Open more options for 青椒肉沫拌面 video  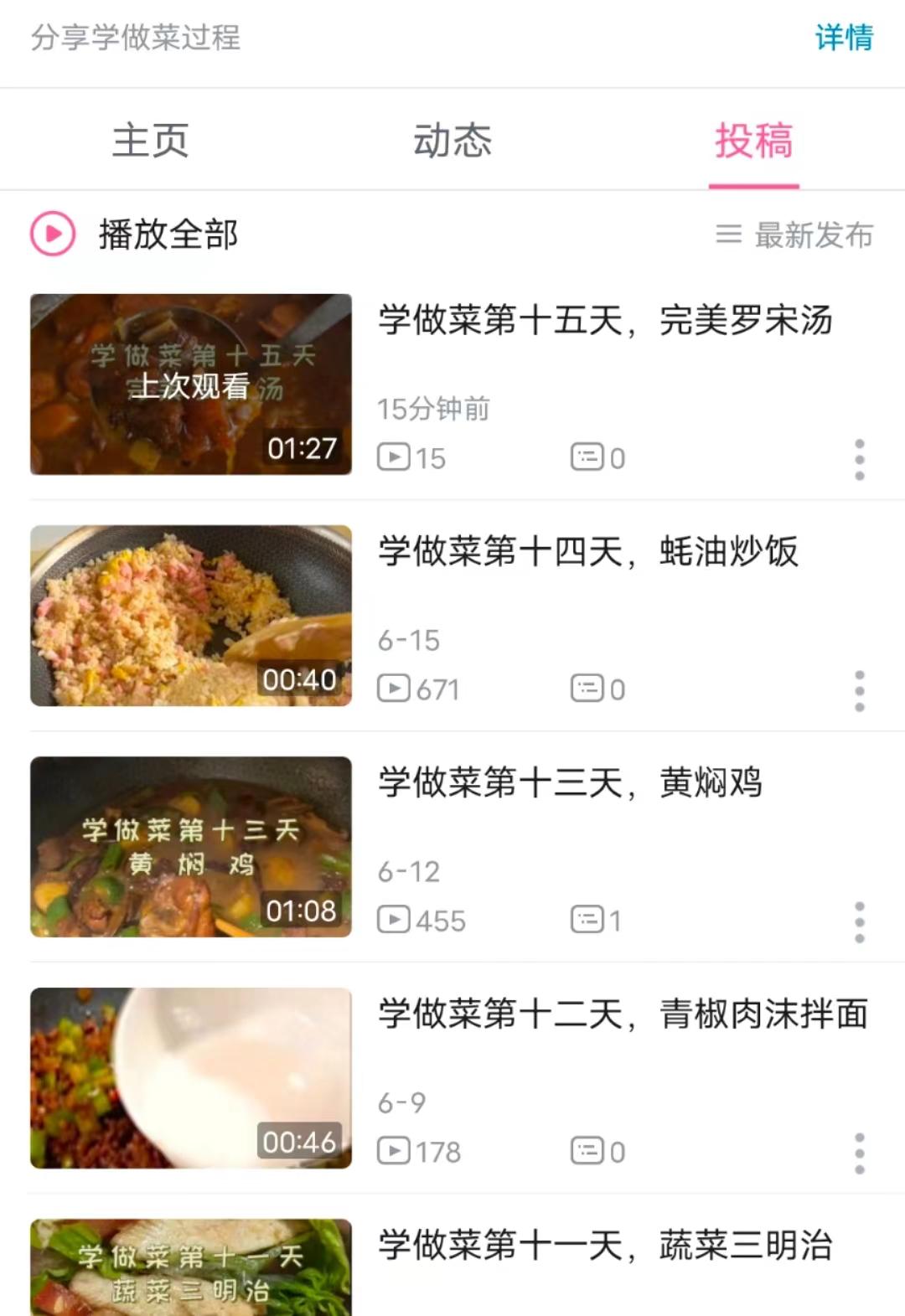[x=859, y=1153]
